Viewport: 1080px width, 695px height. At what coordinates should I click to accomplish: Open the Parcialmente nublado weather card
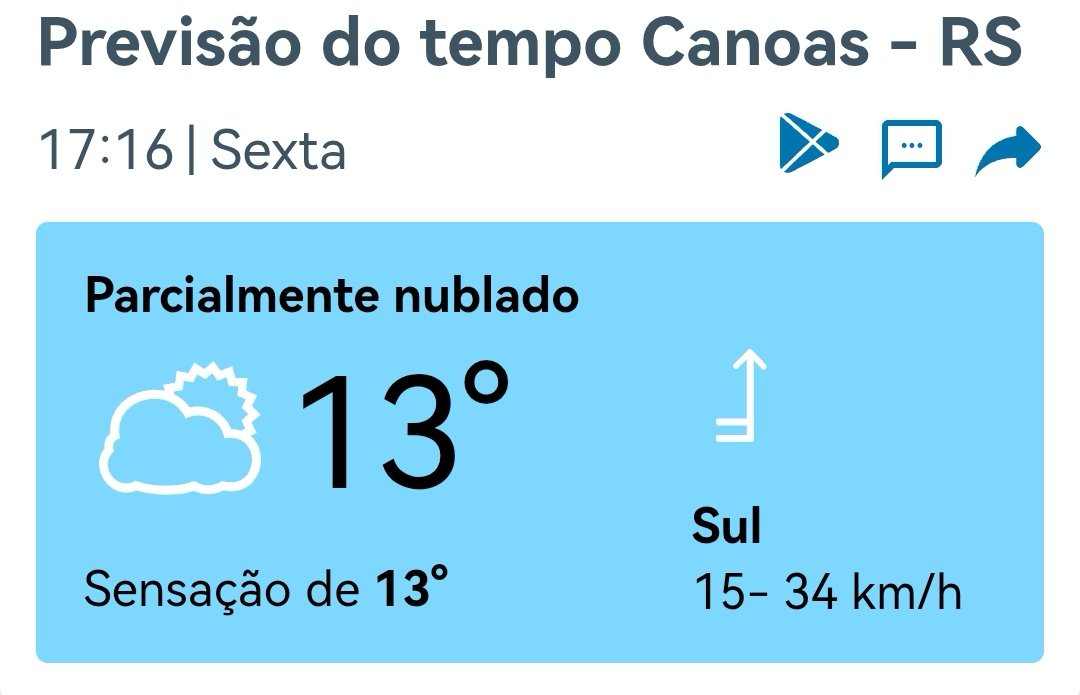tap(540, 442)
